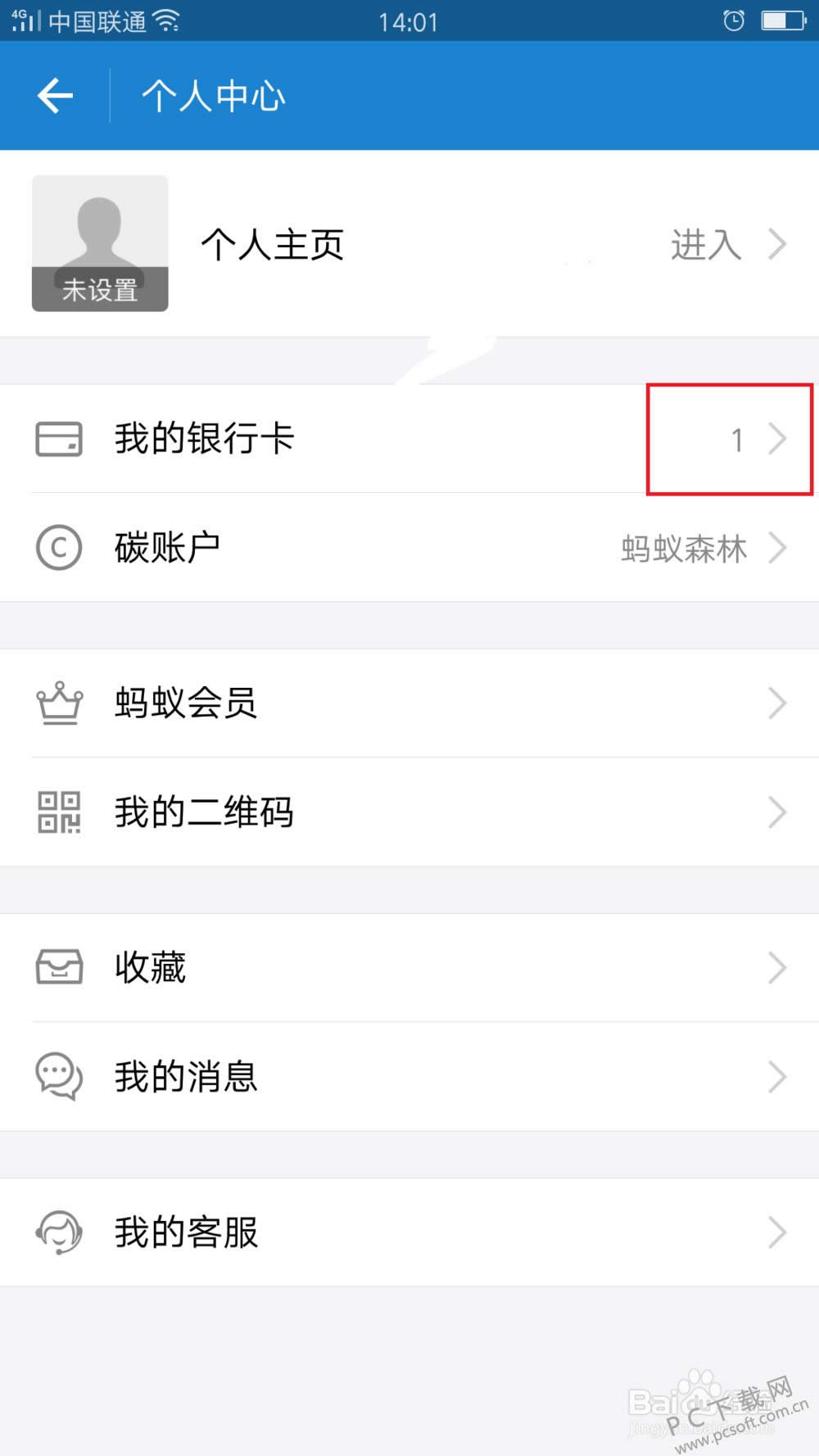This screenshot has width=819, height=1456.
Task: Click the chat bubbles icon beside 我的消息
Action: pyautogui.click(x=58, y=1077)
